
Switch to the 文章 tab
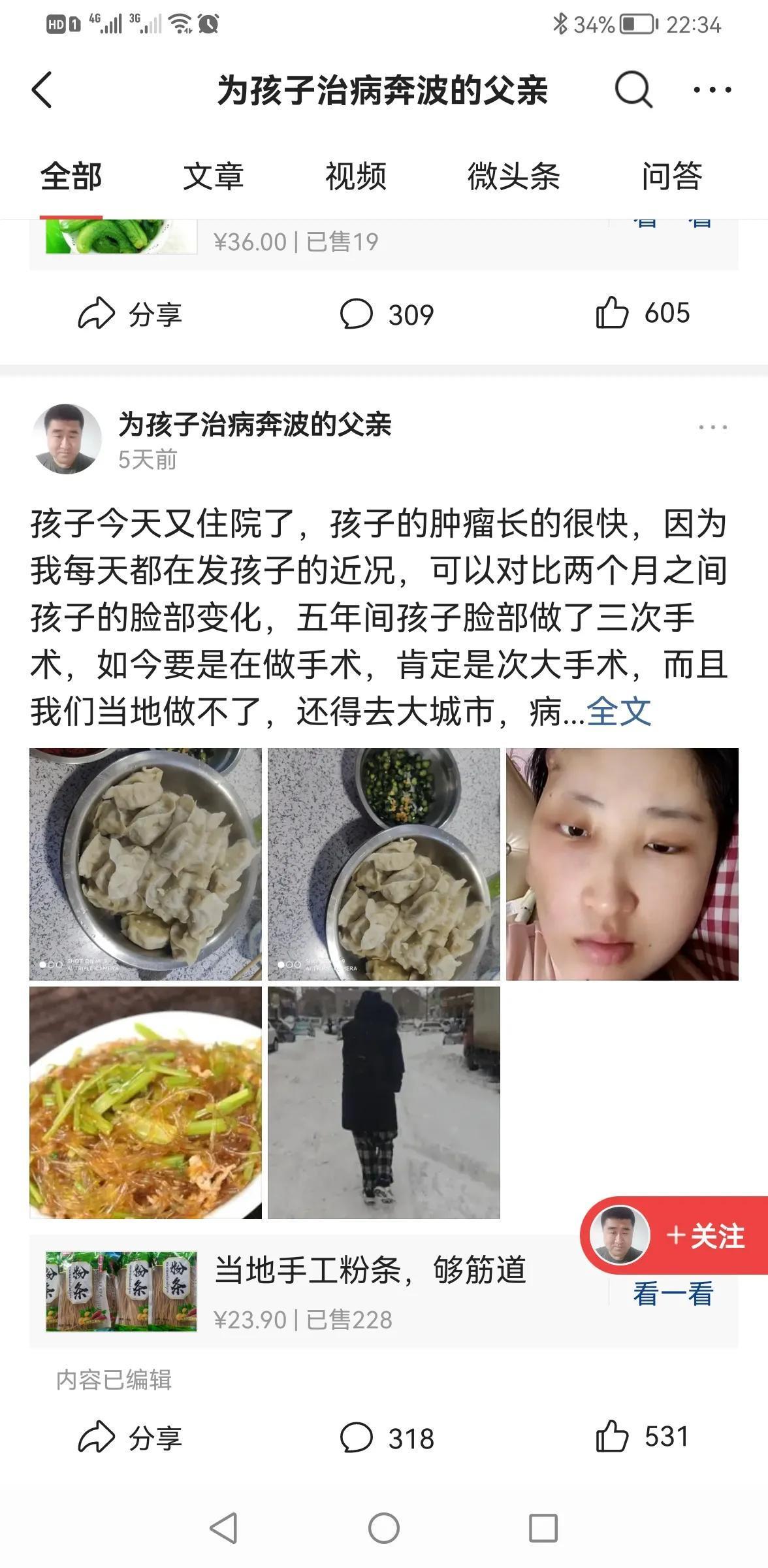coord(213,177)
